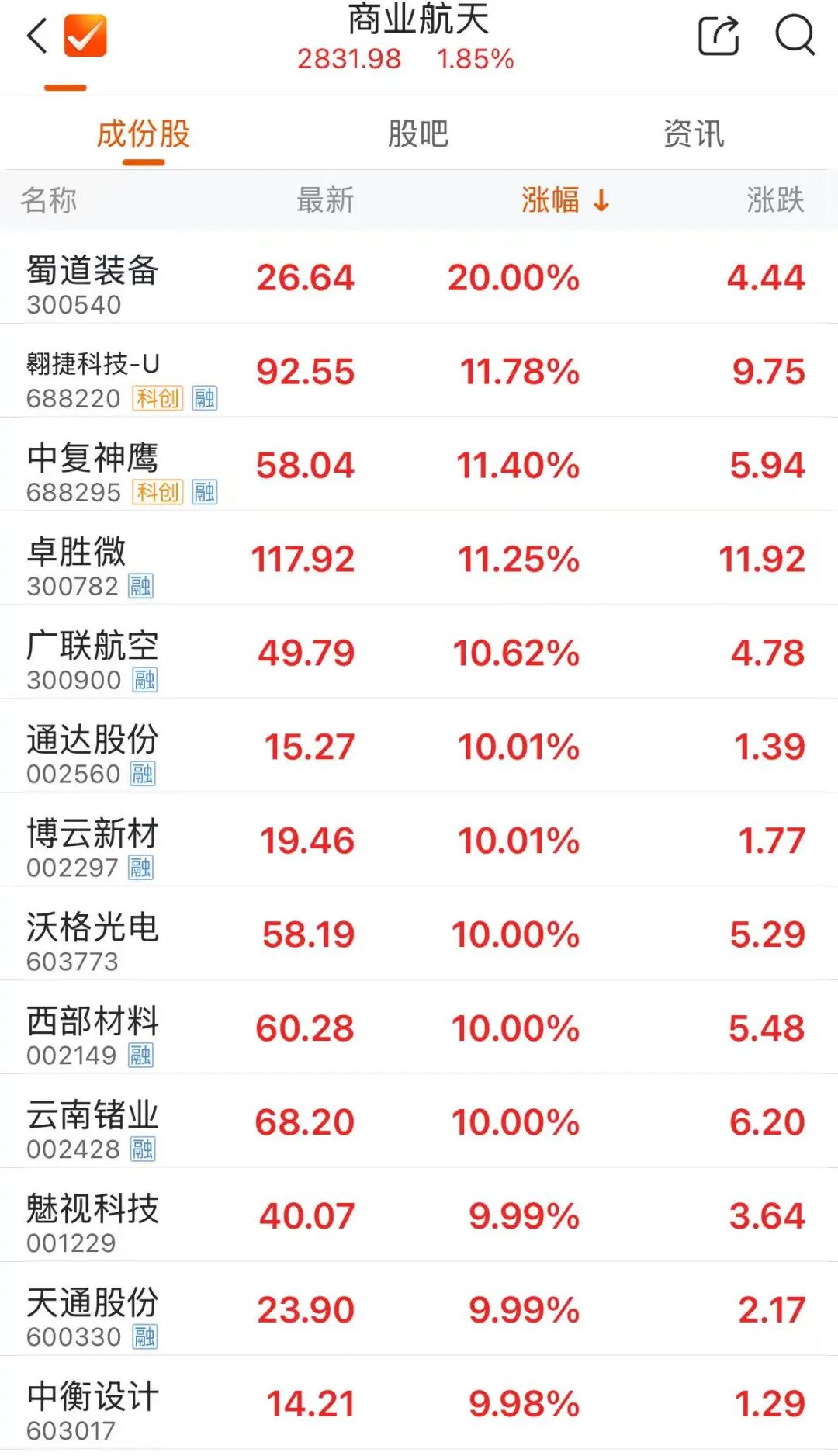Tap the orange checkmark watchlist icon
Image resolution: width=838 pixels, height=1456 pixels.
(85, 36)
